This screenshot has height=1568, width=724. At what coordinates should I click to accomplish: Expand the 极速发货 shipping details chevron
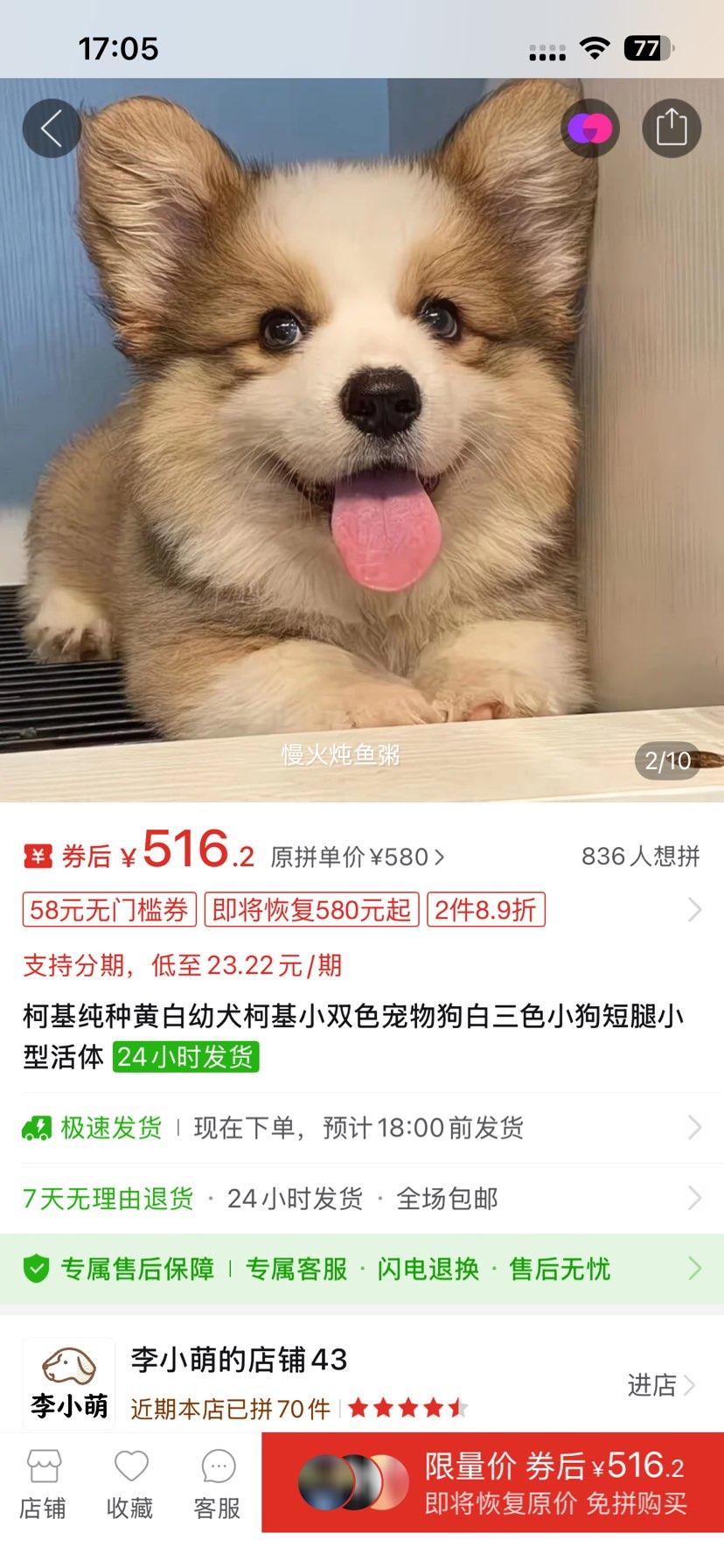[697, 1128]
